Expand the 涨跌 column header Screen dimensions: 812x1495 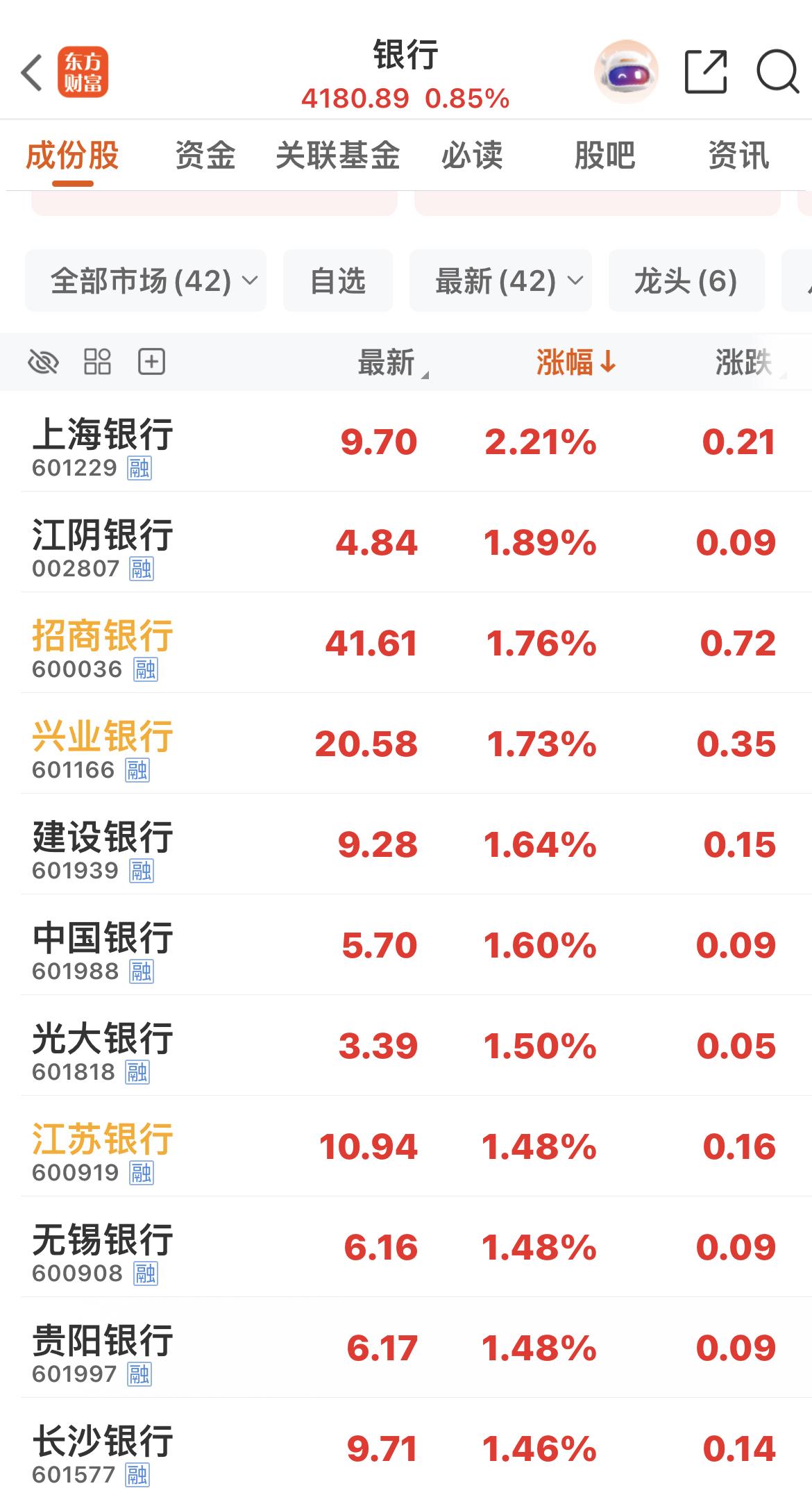743,362
